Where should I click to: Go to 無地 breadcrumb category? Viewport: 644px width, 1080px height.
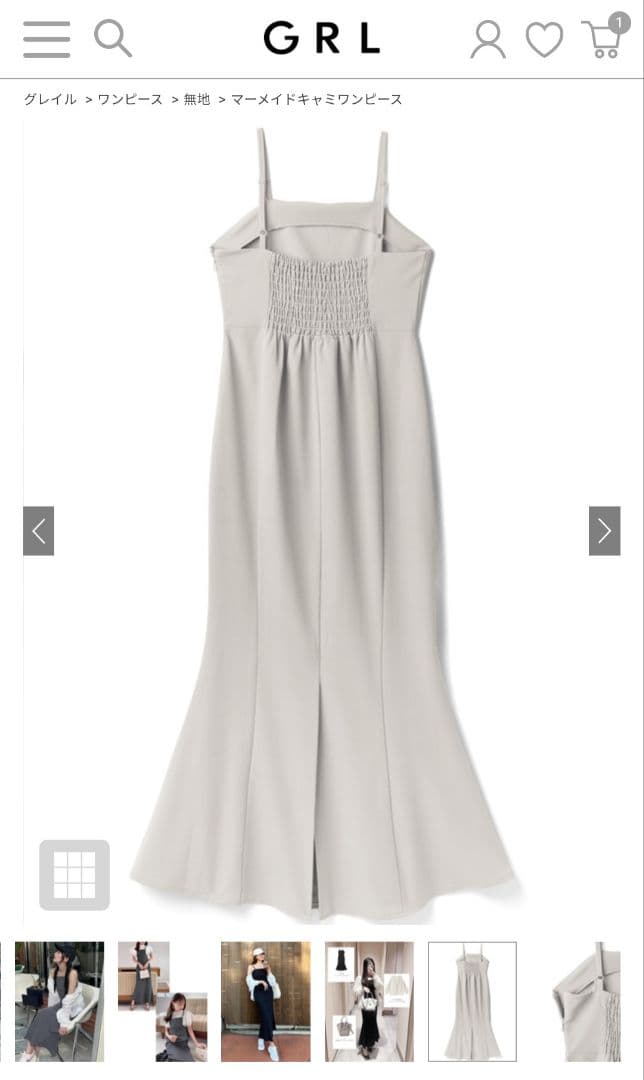click(197, 99)
